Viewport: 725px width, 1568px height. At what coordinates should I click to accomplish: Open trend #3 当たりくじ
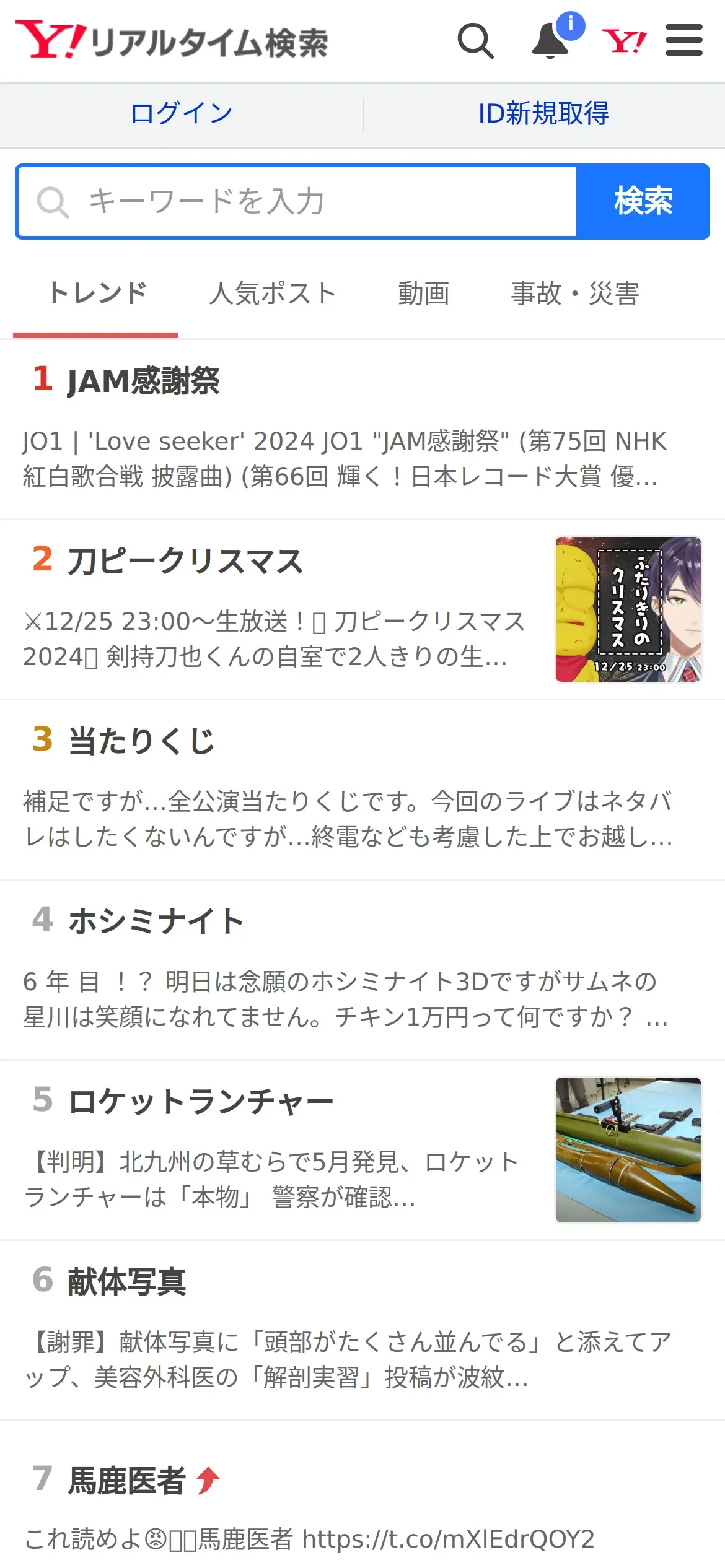142,741
